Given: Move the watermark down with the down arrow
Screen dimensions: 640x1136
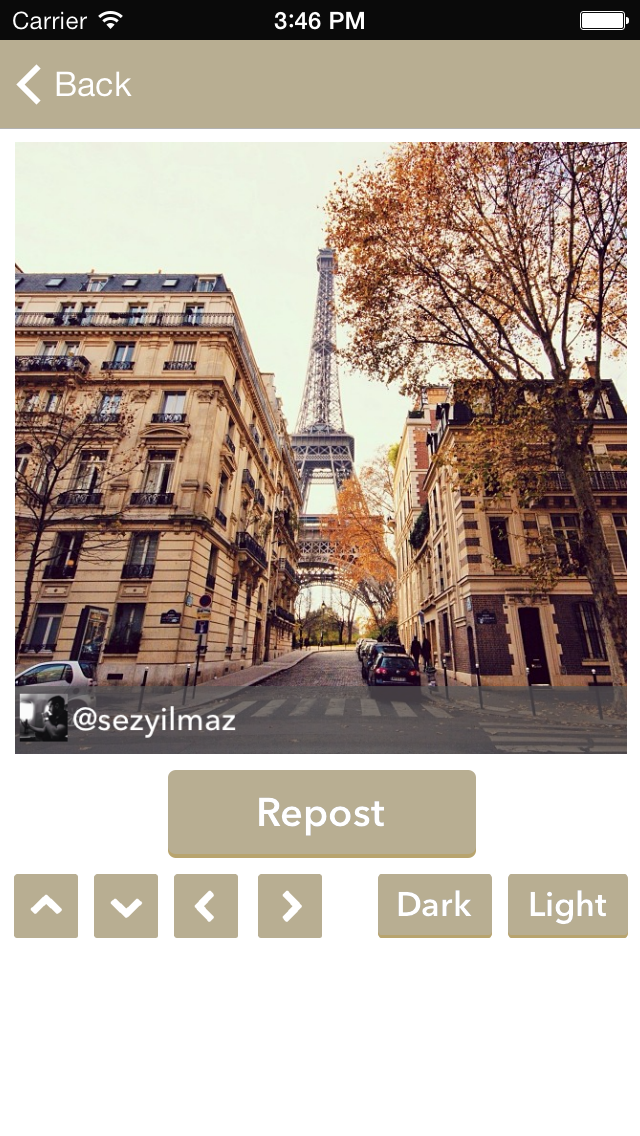Looking at the screenshot, I should pos(126,906).
